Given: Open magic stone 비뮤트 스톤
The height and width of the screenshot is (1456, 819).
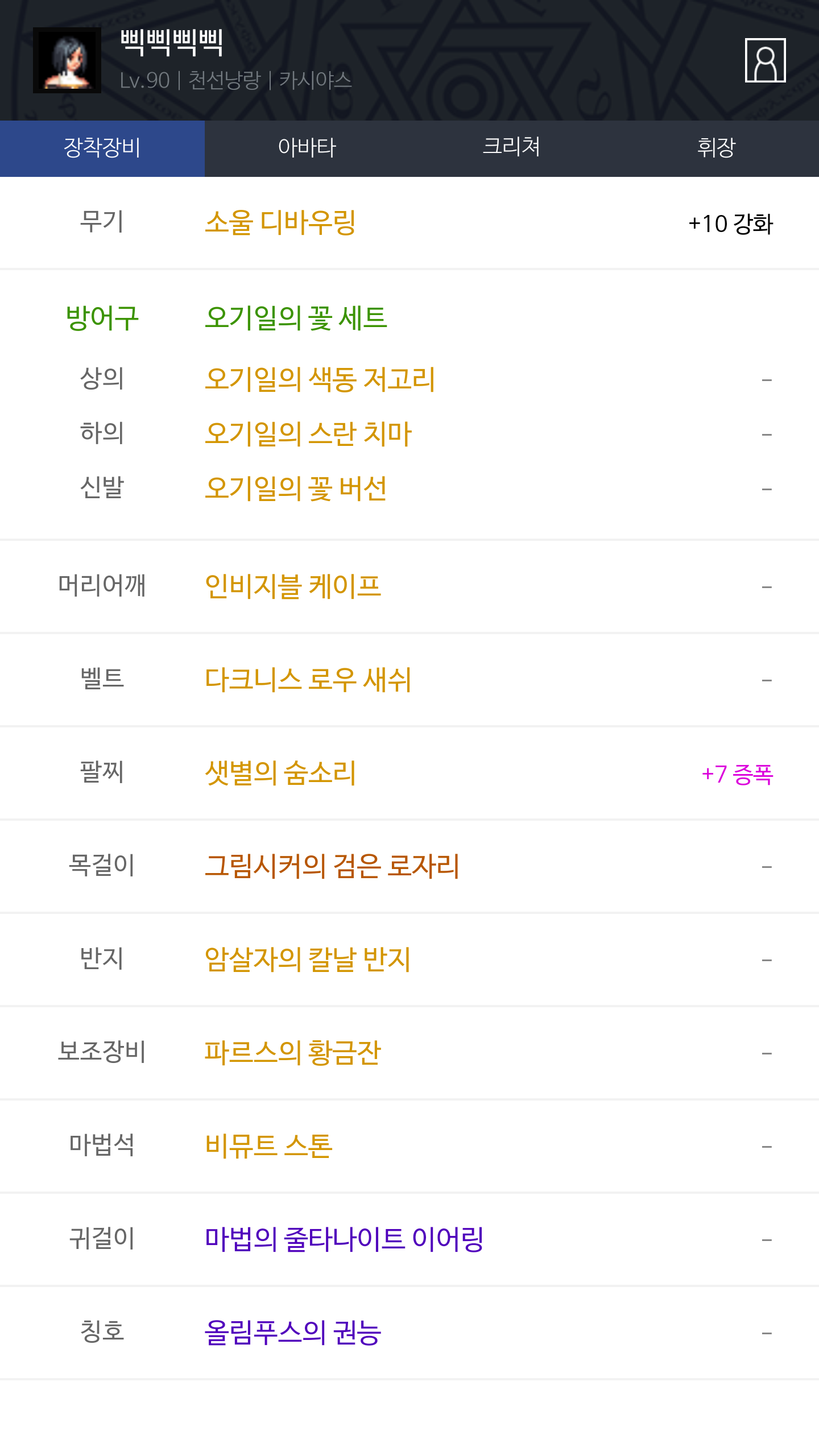Looking at the screenshot, I should tap(268, 1145).
